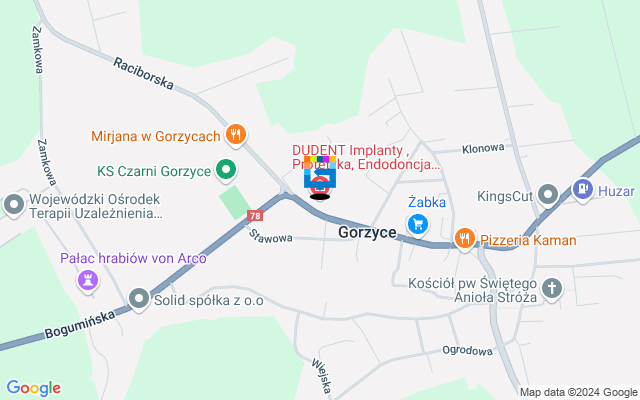Select the KS Czarni Gorzyce marker
Viewport: 640px width, 400px height.
(x=227, y=171)
